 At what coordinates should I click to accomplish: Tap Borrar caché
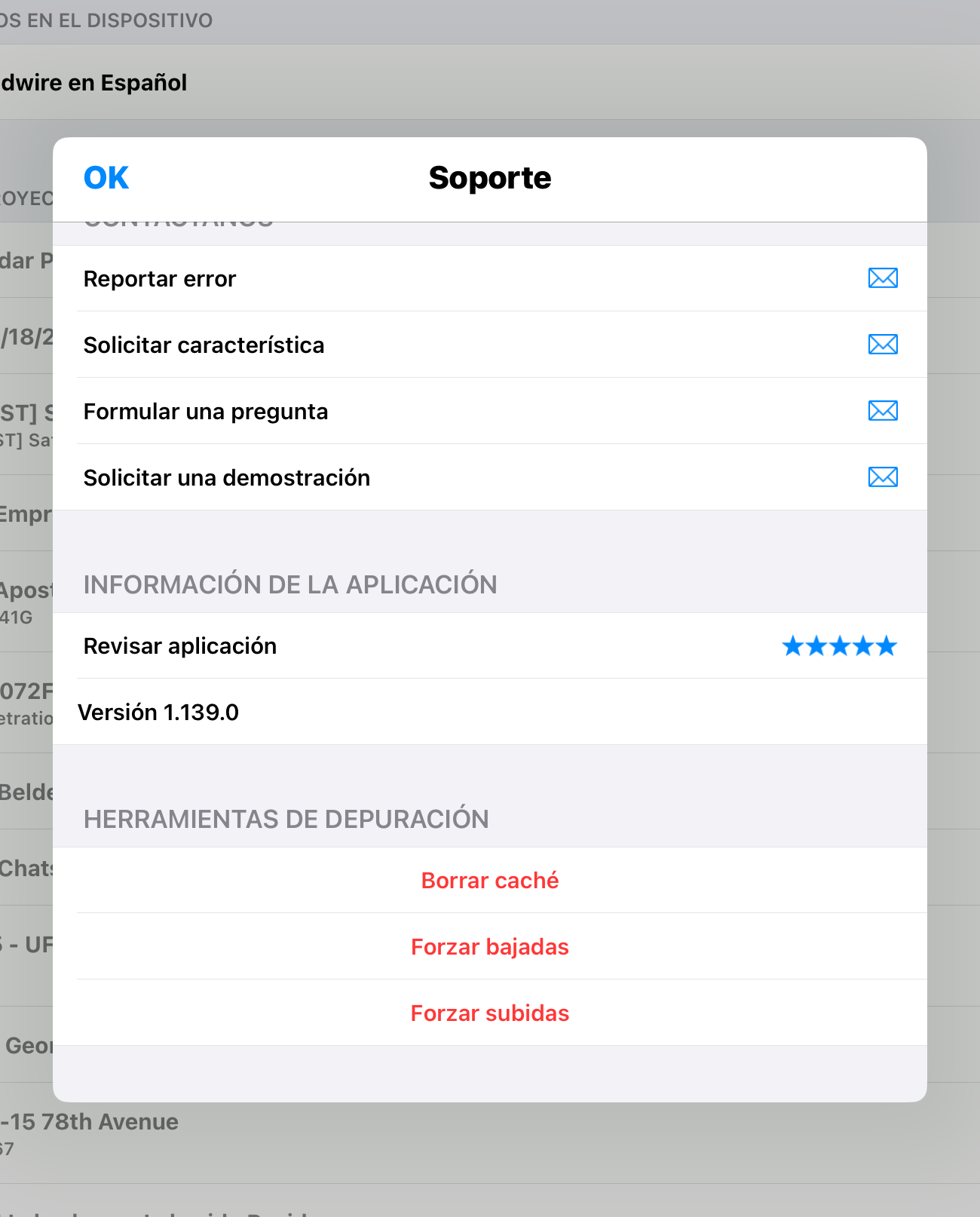click(x=490, y=881)
